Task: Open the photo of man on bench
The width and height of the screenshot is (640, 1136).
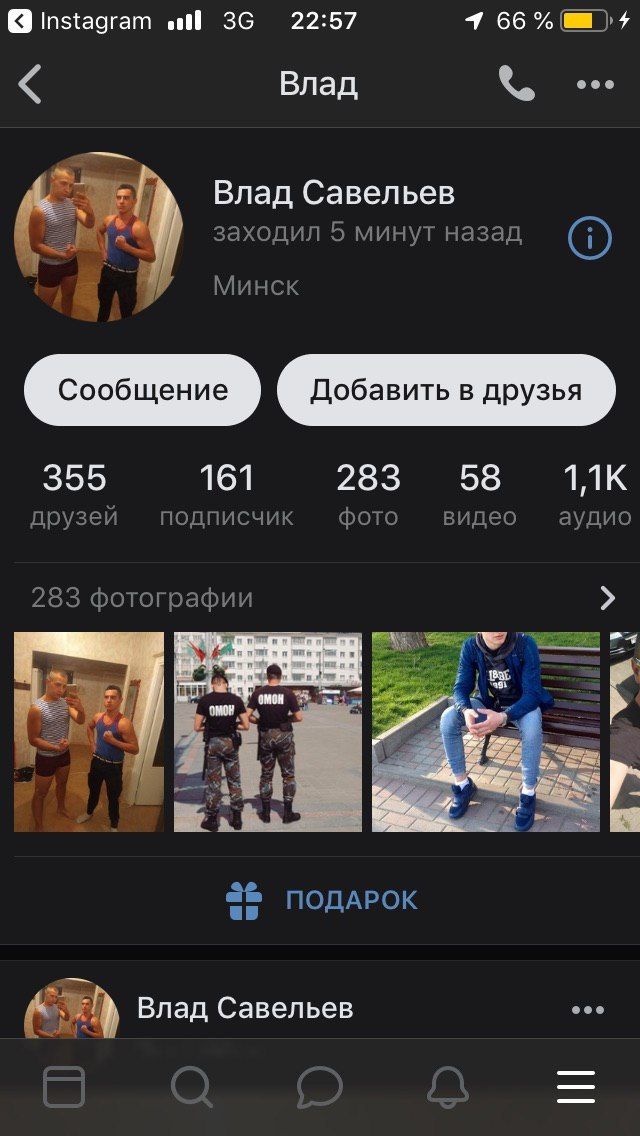Action: point(486,731)
